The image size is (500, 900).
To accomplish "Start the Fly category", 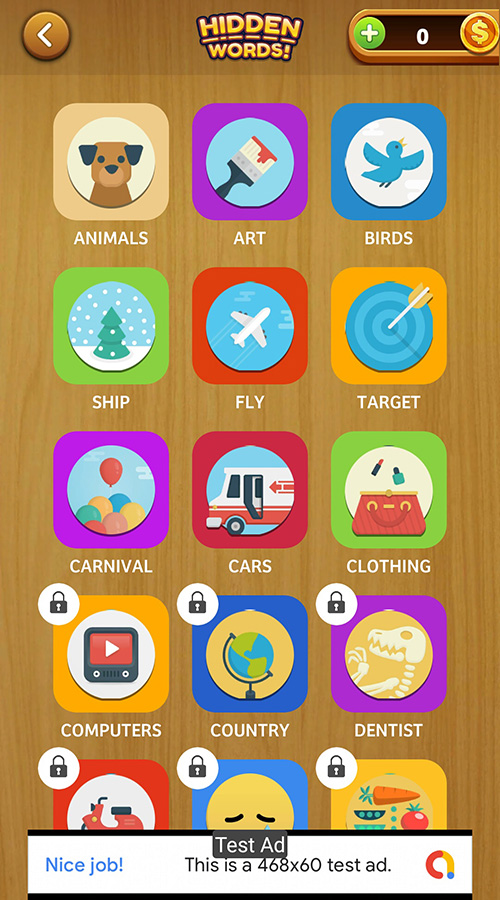I will pyautogui.click(x=250, y=326).
